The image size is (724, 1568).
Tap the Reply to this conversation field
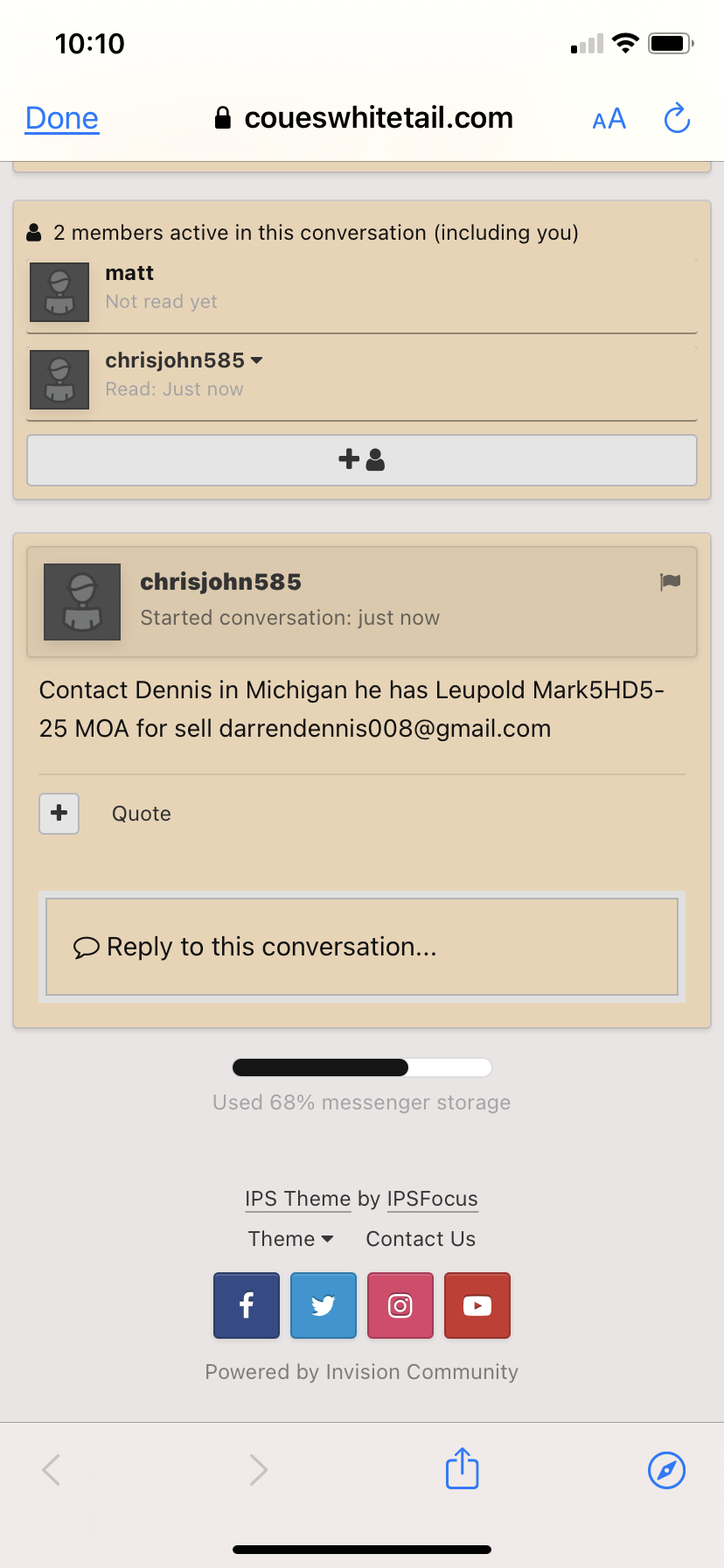coord(362,947)
